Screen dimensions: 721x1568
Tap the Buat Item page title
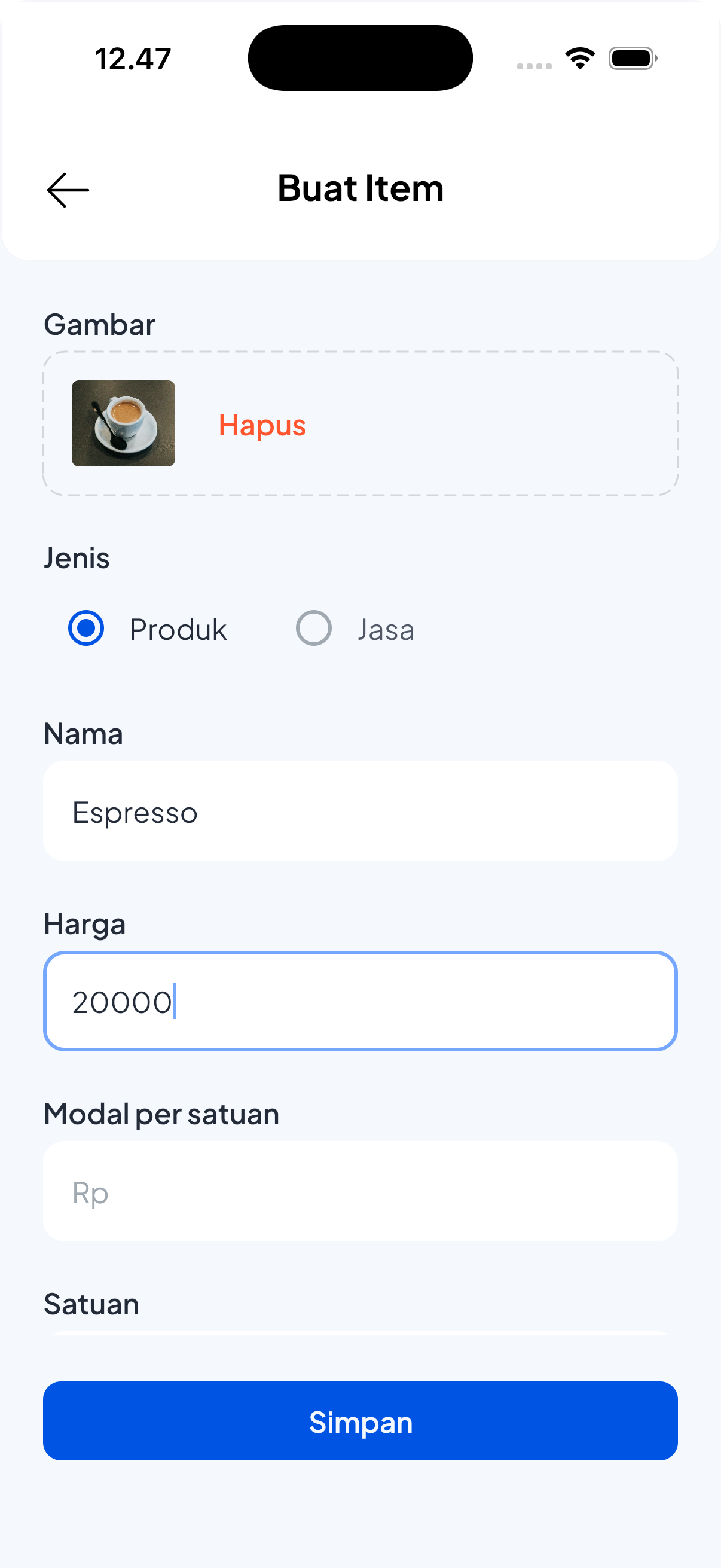pos(360,188)
